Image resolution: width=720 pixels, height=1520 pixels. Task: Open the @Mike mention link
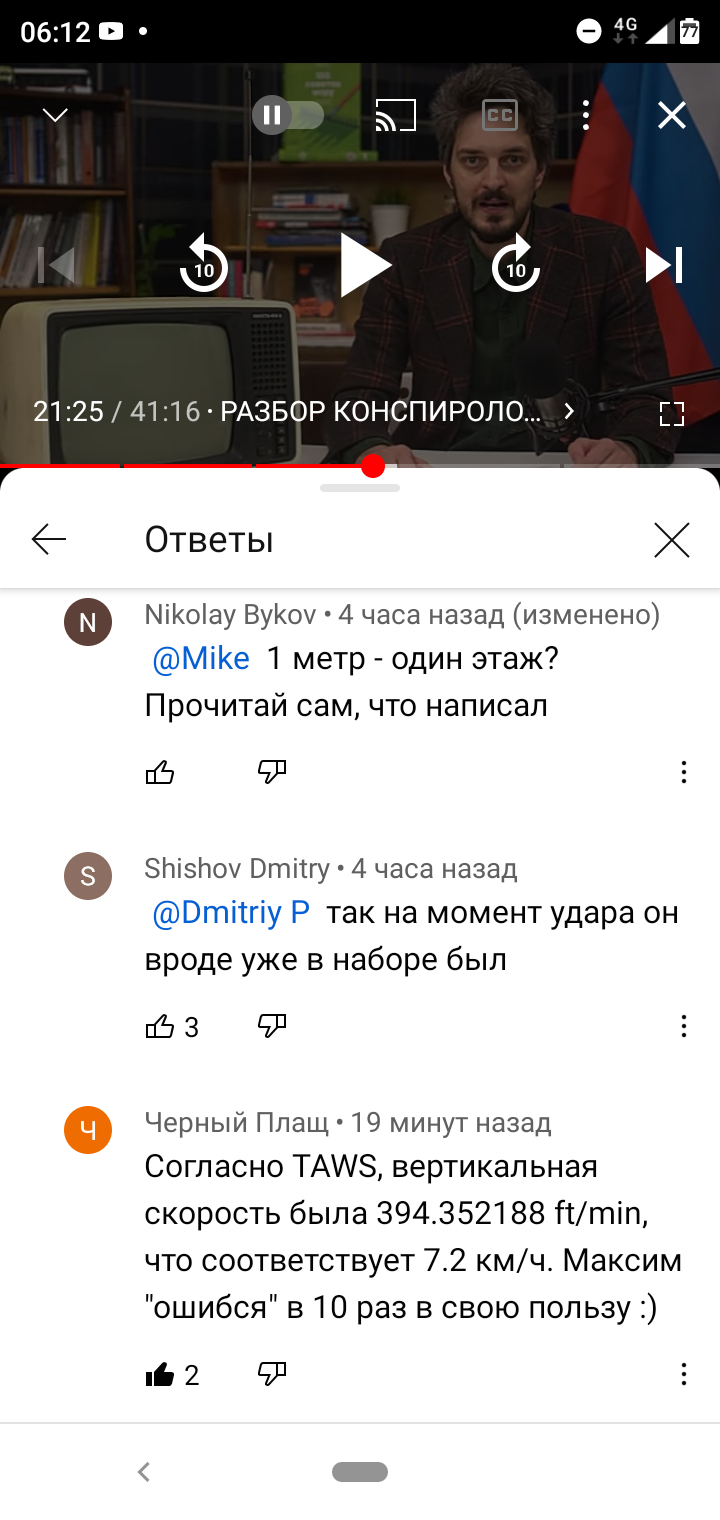[201, 659]
